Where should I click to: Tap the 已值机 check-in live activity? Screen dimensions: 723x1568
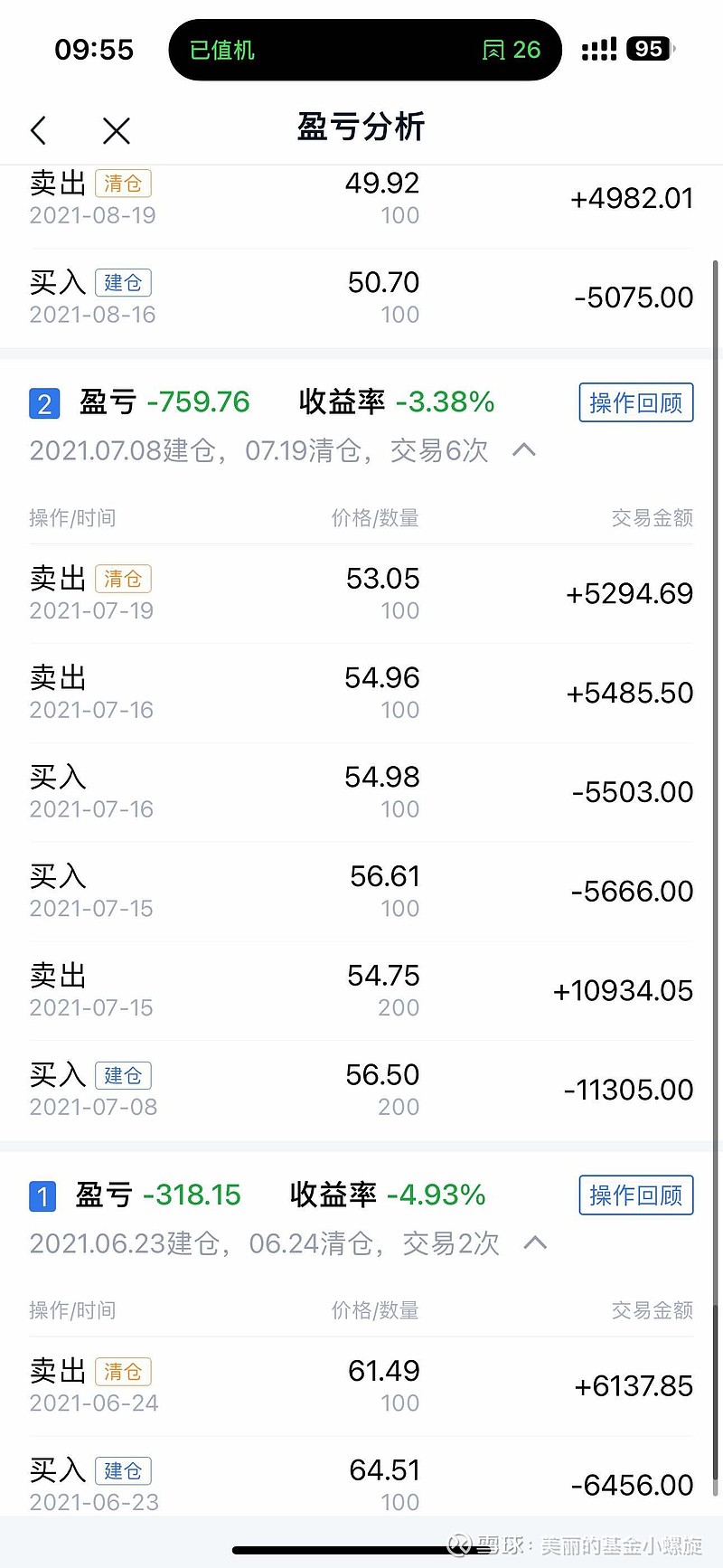[x=365, y=50]
